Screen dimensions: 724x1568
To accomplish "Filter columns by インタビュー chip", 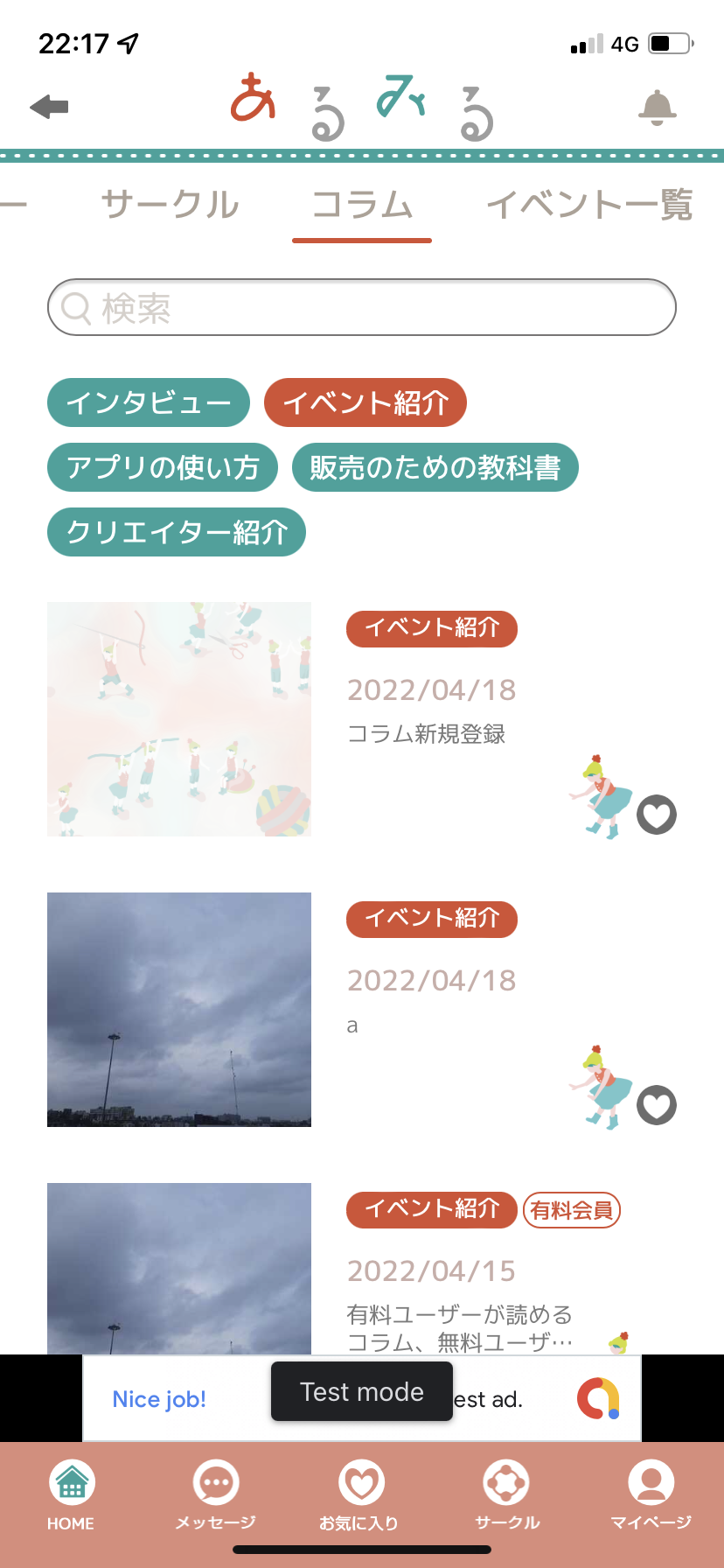I will 149,402.
